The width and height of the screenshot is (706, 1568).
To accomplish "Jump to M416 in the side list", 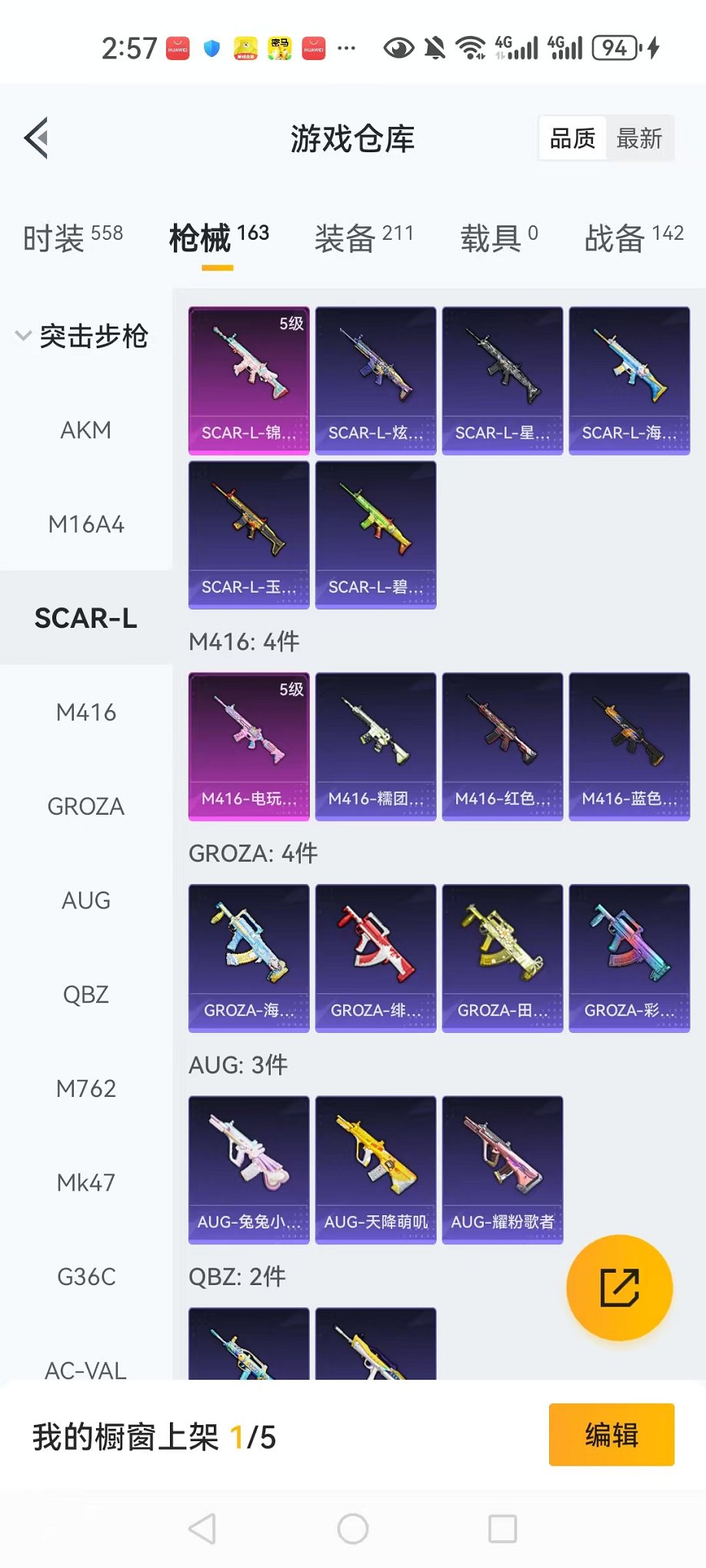I will tap(86, 713).
